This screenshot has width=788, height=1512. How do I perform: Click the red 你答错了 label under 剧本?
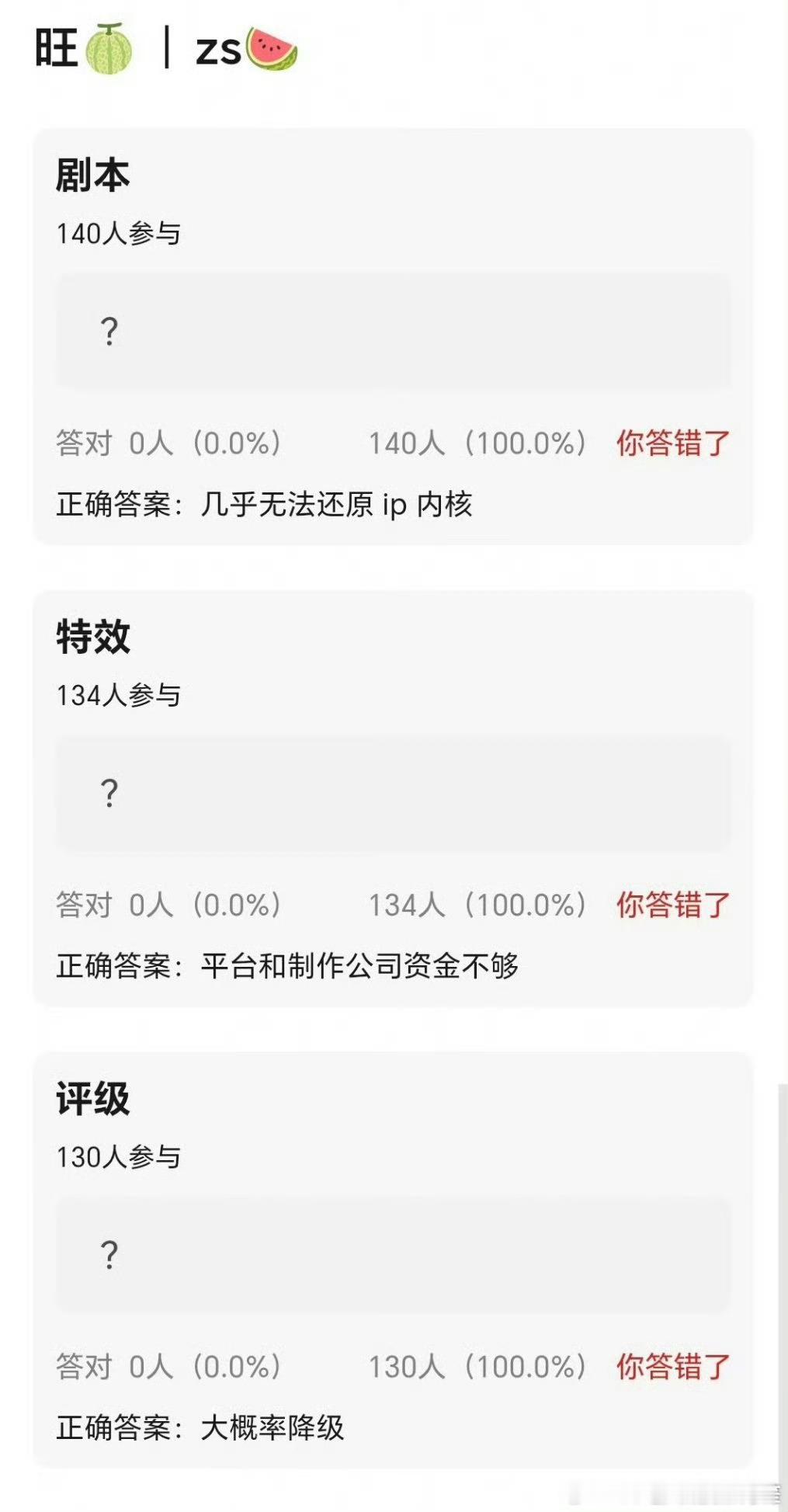tap(672, 442)
